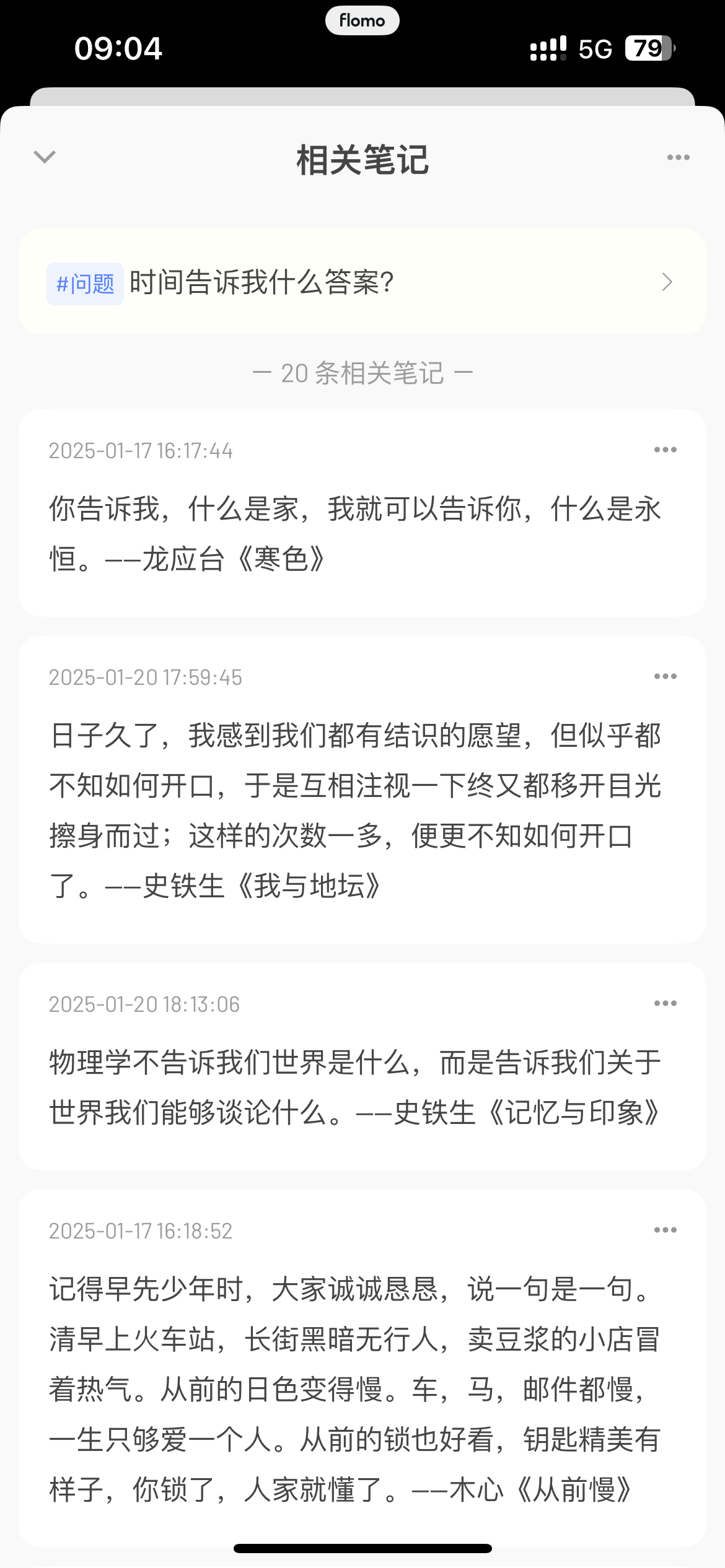View the 史铁生《我与地坛》 note

356,810
